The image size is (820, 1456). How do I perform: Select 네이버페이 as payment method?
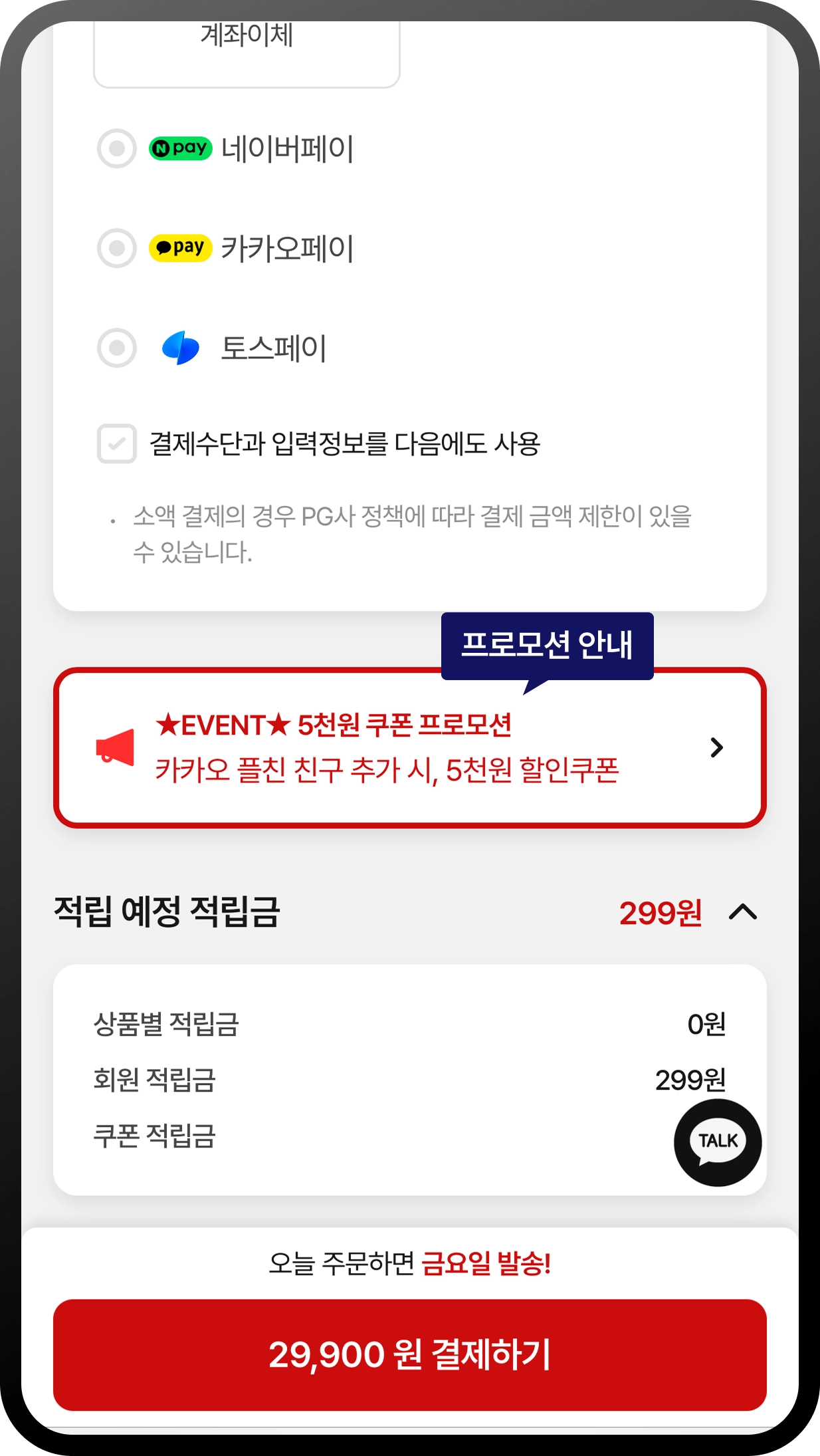[x=117, y=148]
